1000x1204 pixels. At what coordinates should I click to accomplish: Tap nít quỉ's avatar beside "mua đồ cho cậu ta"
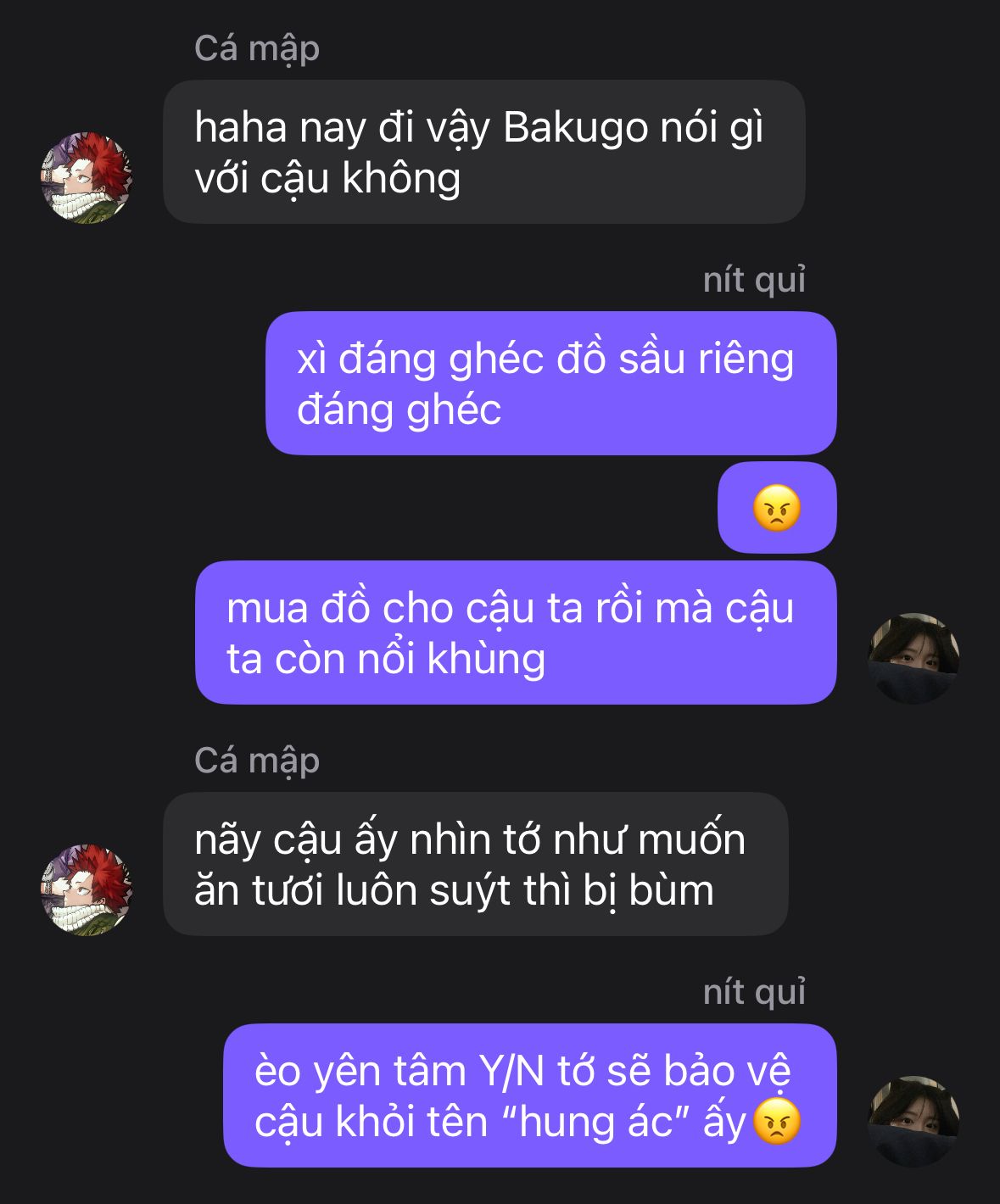tap(913, 658)
